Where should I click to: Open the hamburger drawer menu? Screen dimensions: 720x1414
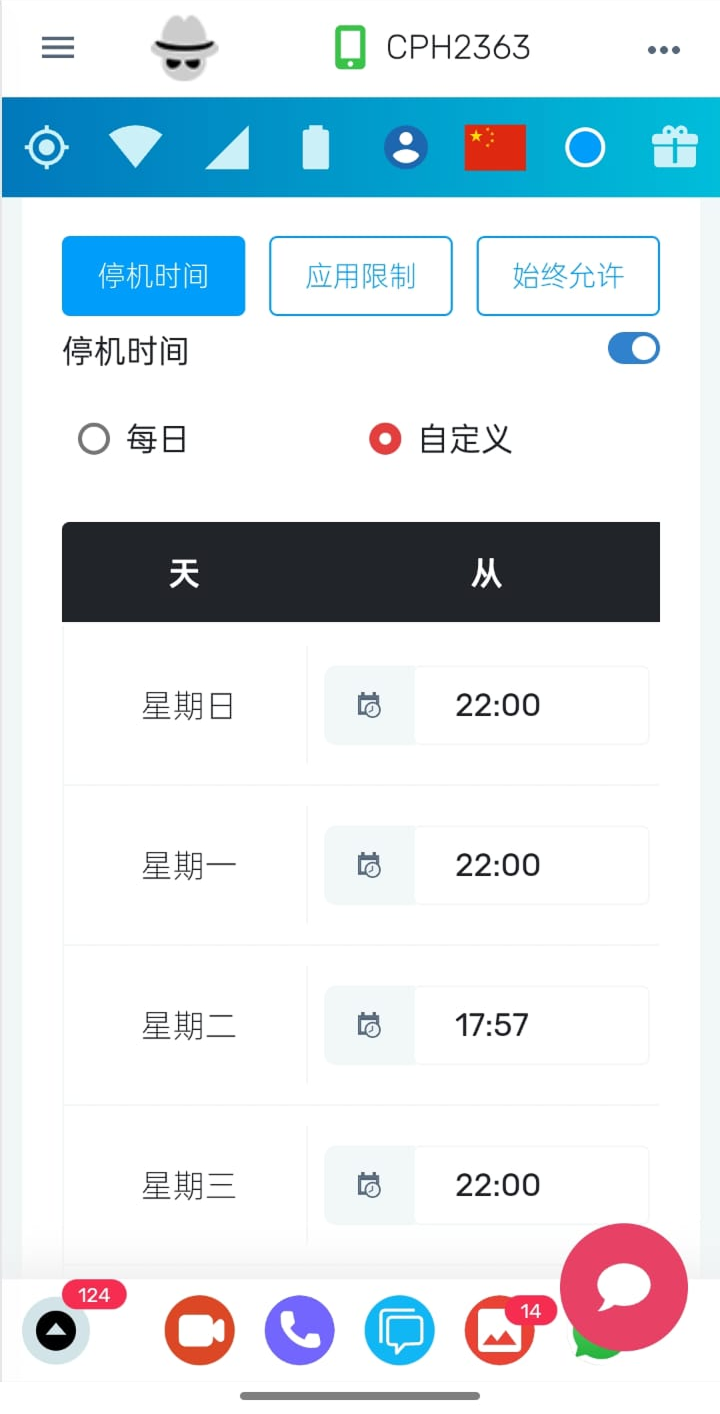pyautogui.click(x=58, y=47)
